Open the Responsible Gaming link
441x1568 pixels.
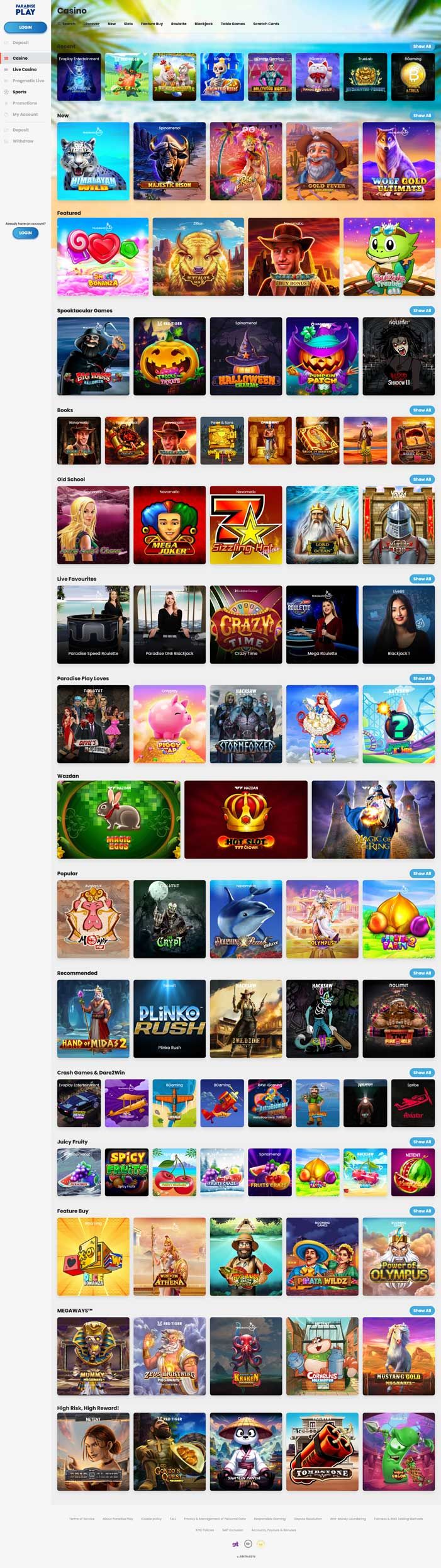point(270,1518)
